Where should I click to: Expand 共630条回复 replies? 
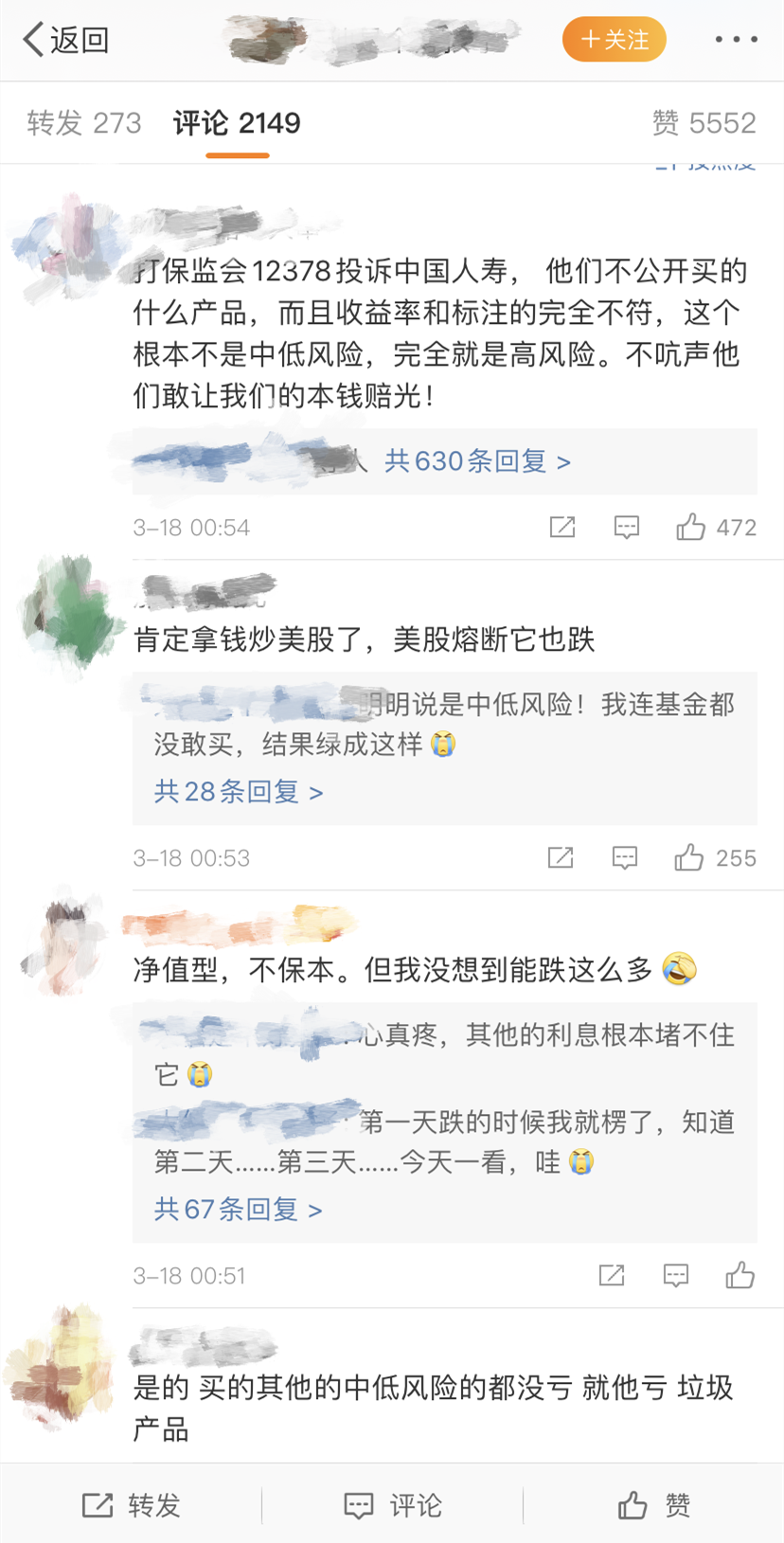coord(477,461)
